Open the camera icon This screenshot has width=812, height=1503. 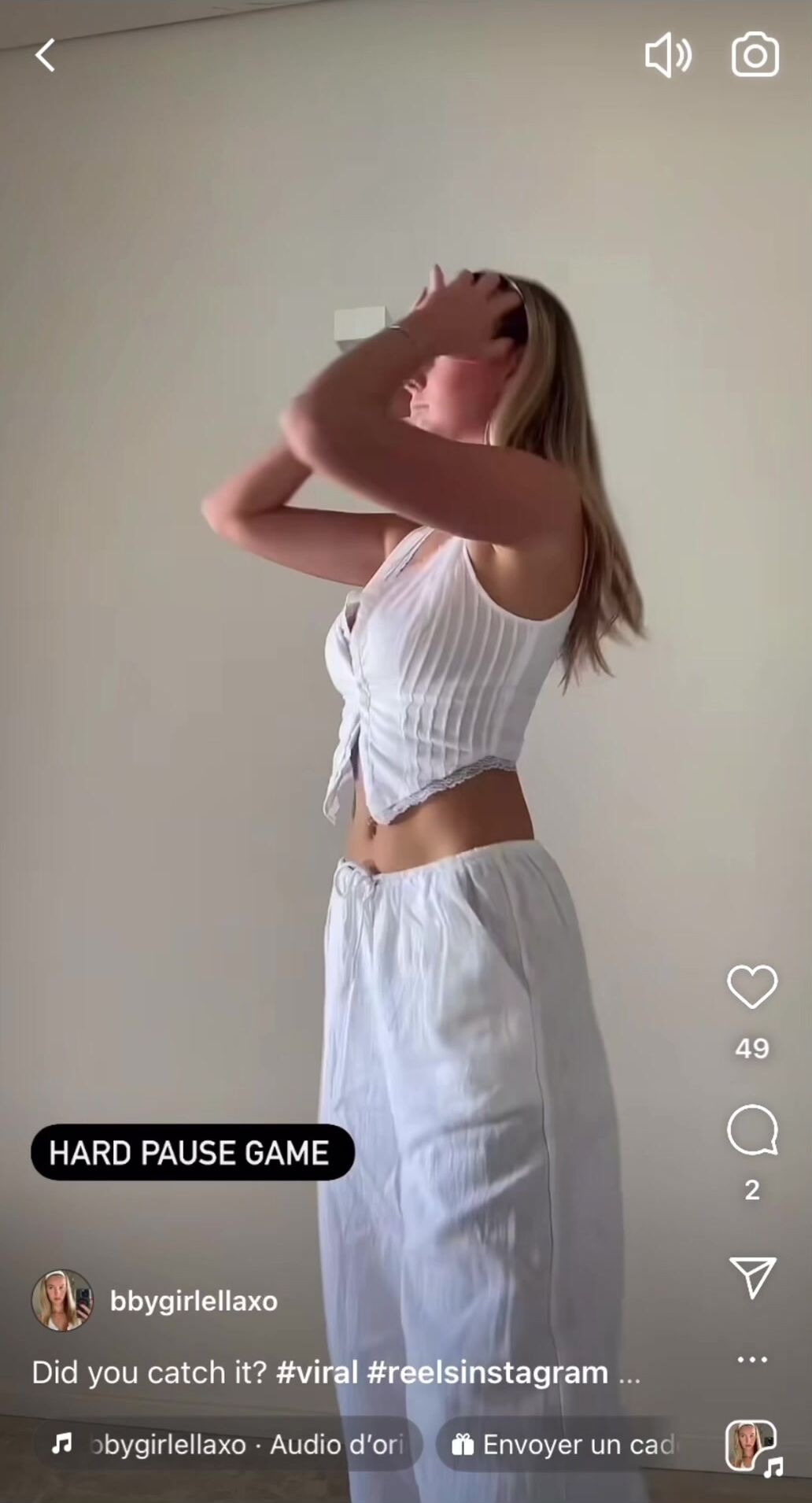click(755, 55)
